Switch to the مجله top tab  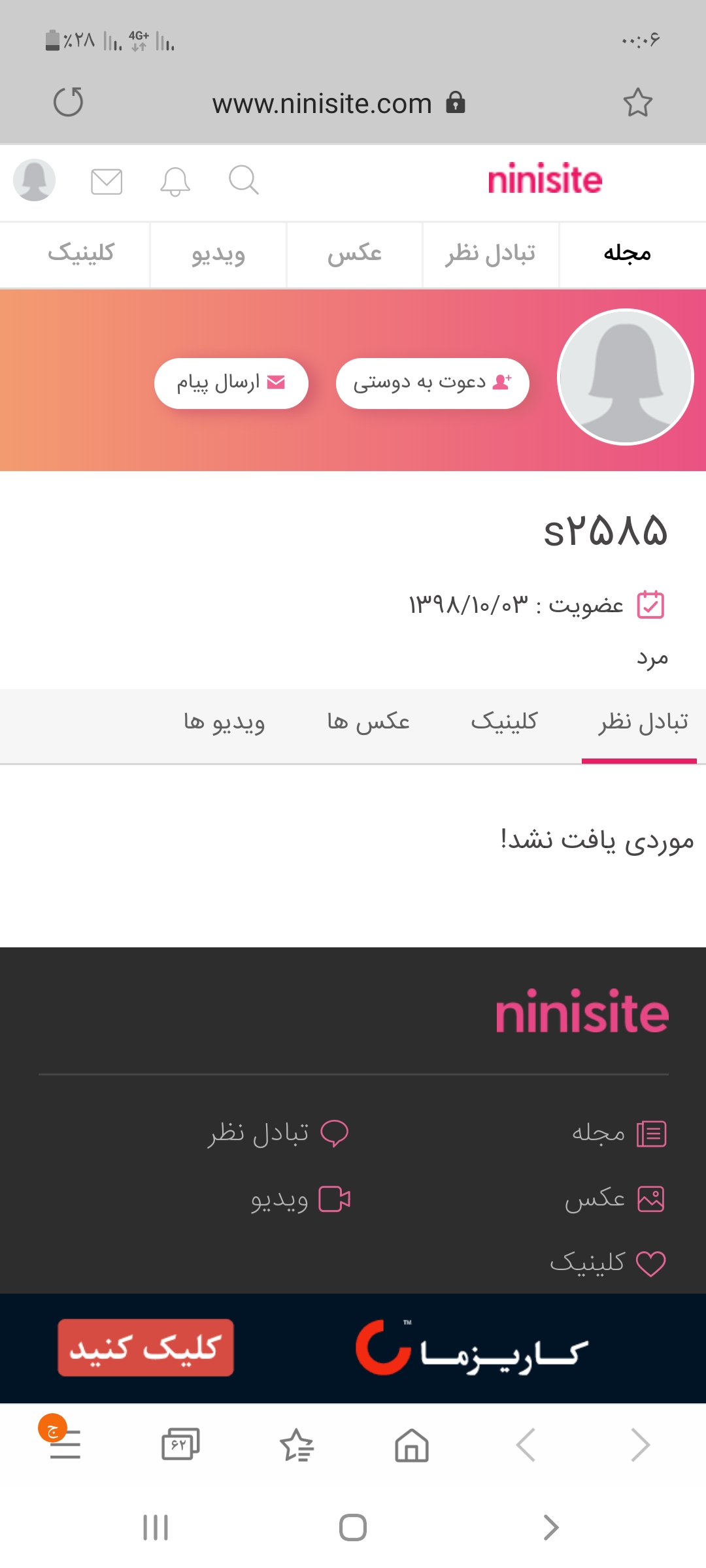click(627, 253)
